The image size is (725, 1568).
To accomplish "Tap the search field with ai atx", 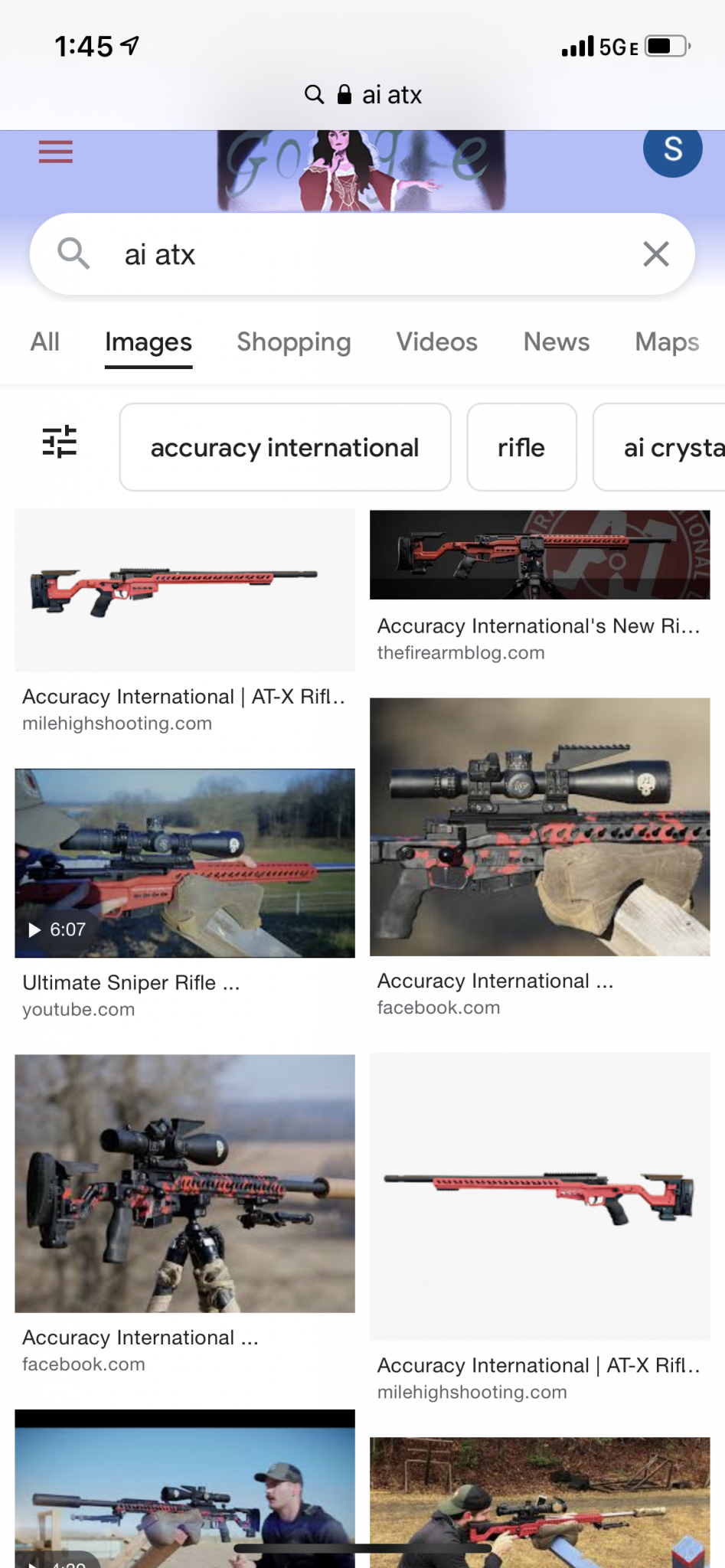I will [x=360, y=254].
